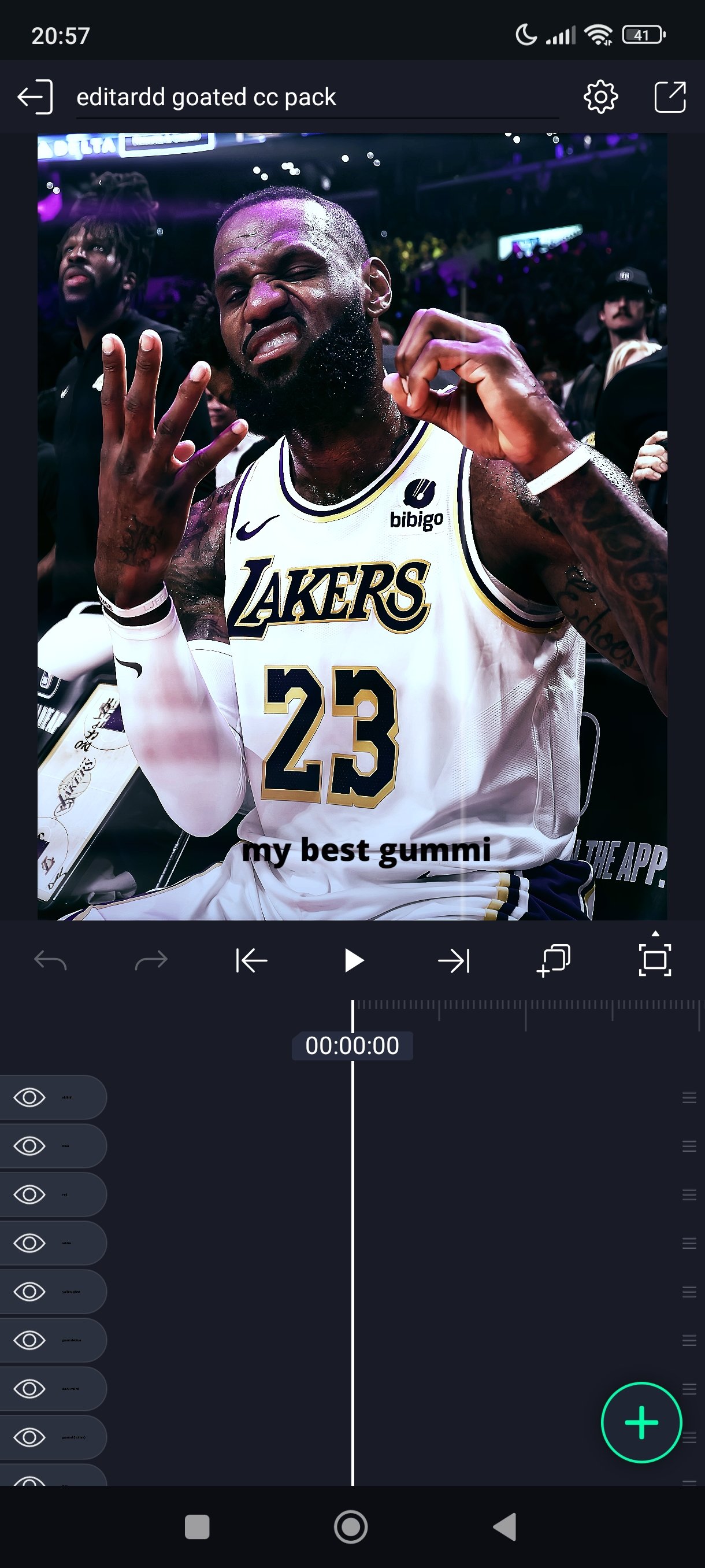Viewport: 705px width, 1568px height.
Task: Jump to the start of the timeline
Action: click(x=251, y=961)
